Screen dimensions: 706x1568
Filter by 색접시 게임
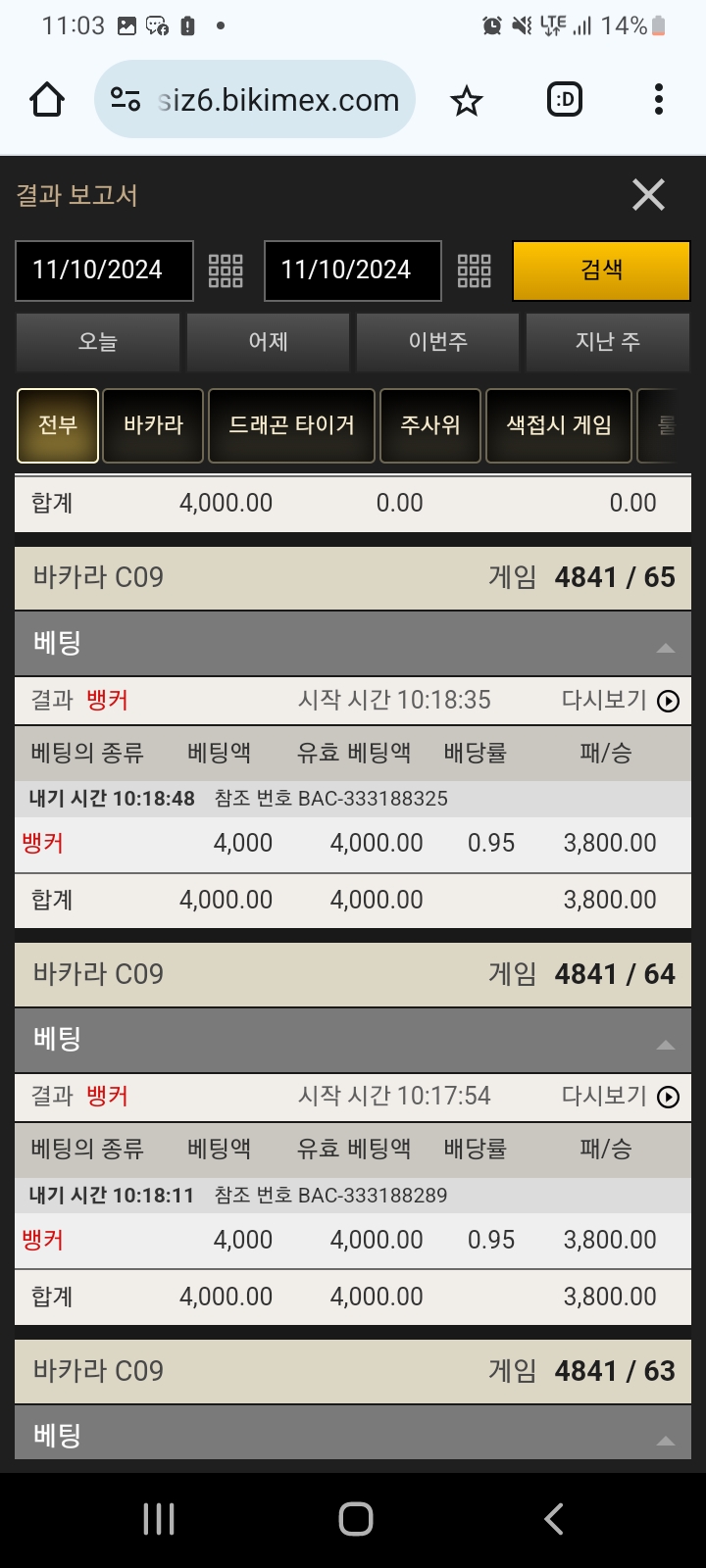pyautogui.click(x=559, y=425)
